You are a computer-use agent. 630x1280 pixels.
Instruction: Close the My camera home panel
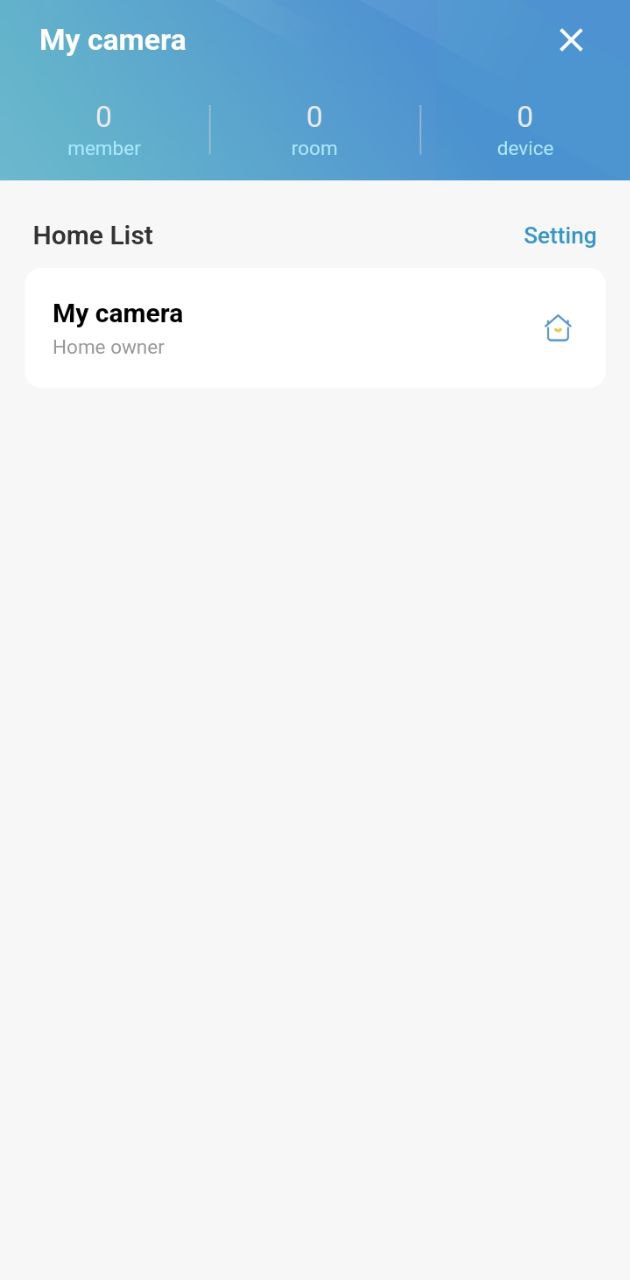(x=571, y=40)
